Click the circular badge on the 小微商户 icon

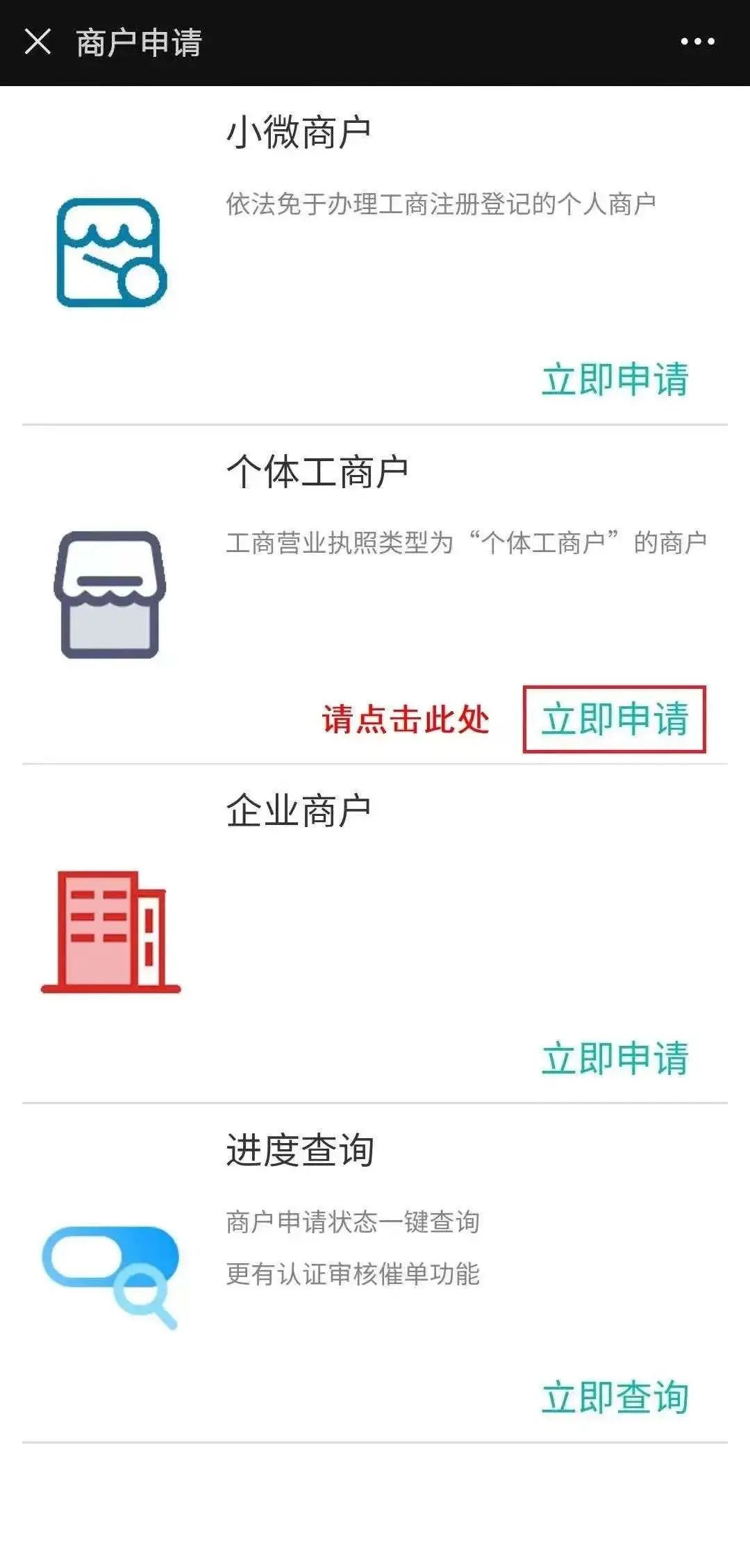click(142, 281)
